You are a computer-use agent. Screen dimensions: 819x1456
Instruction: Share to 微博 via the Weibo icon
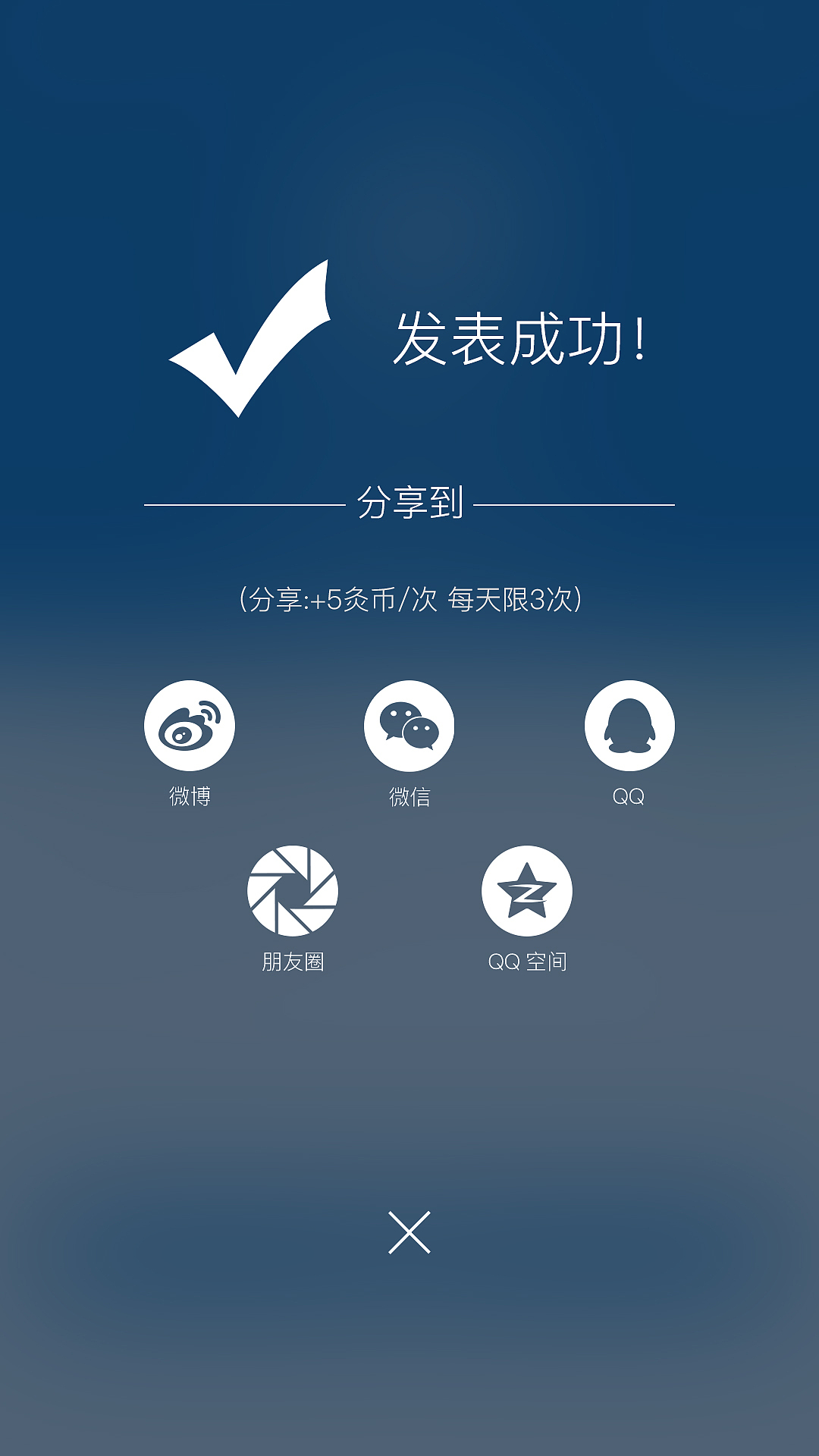click(190, 726)
